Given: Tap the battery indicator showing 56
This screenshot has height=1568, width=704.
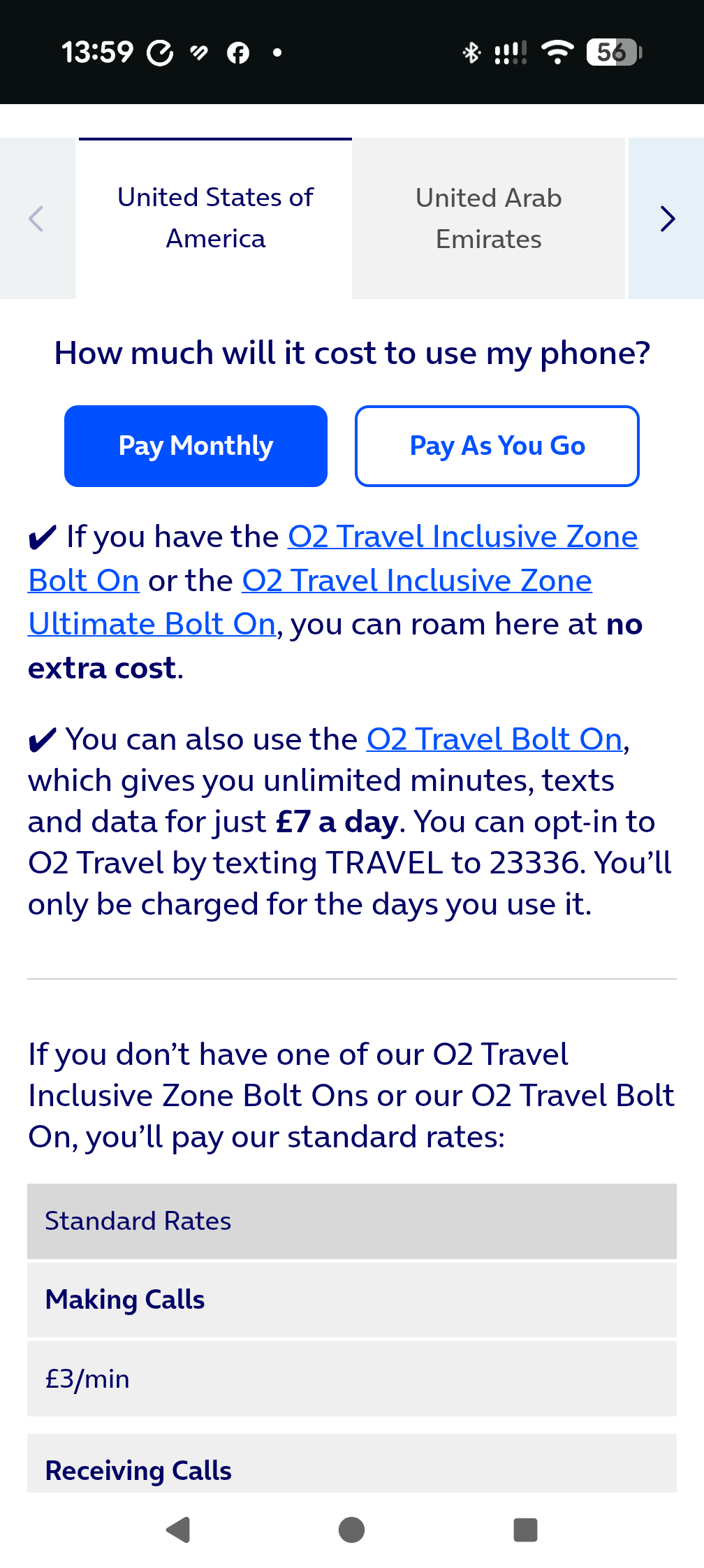Looking at the screenshot, I should coord(613,52).
